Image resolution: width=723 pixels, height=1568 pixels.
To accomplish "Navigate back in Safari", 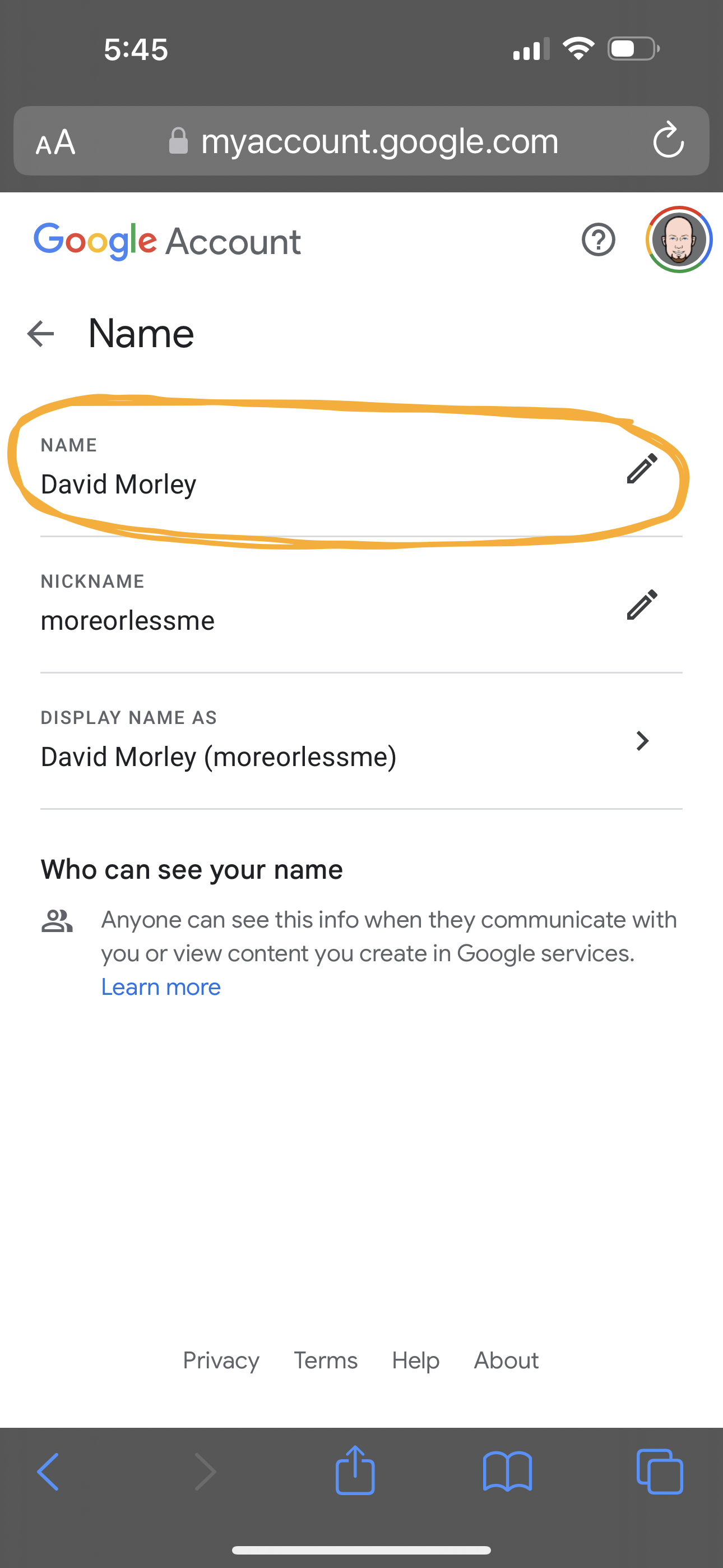I will [x=48, y=1472].
